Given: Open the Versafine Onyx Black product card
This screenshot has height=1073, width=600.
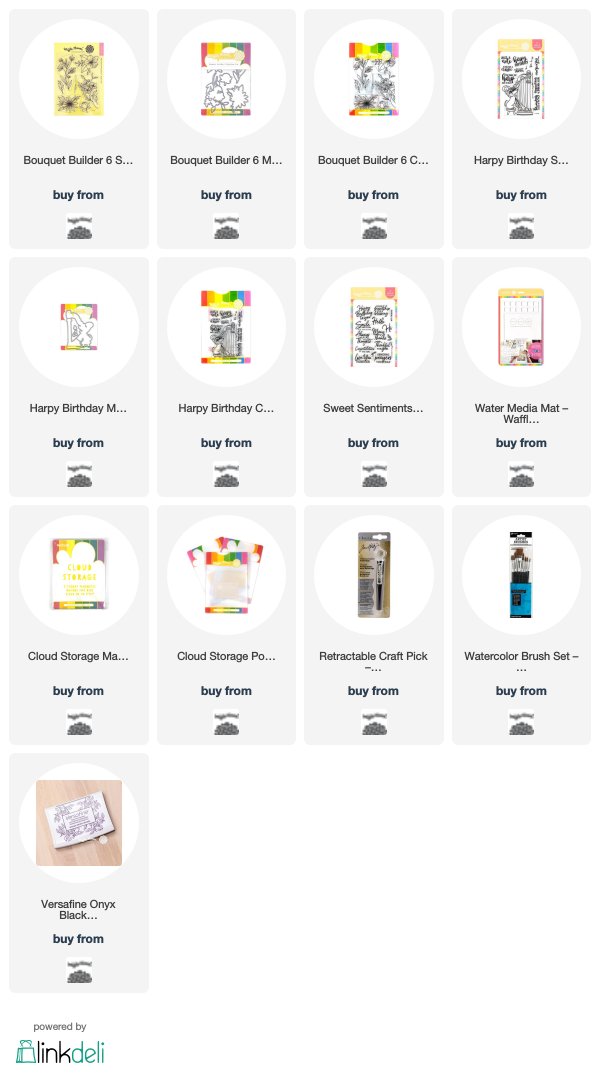Looking at the screenshot, I should tap(79, 873).
